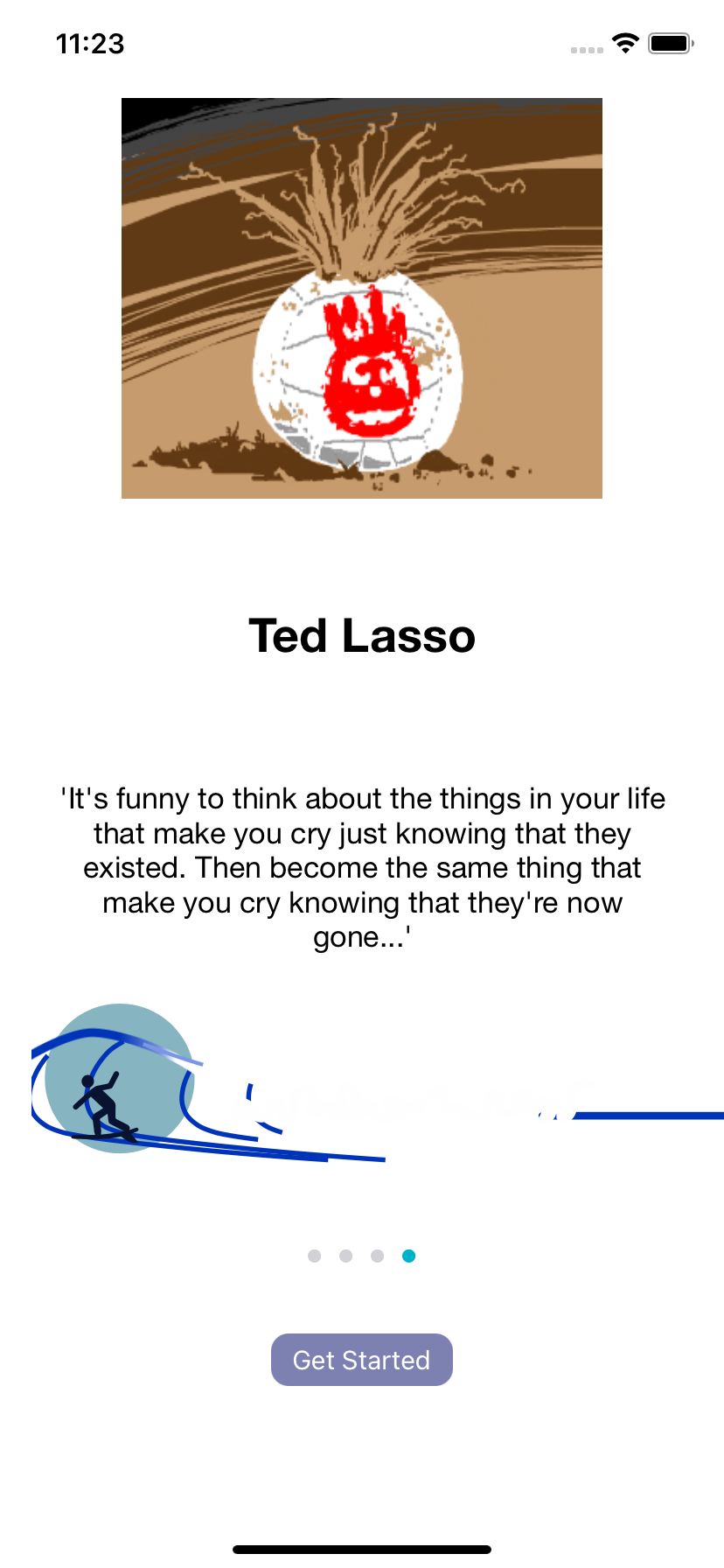The height and width of the screenshot is (1568, 724).
Task: Go to the third page indicator dot
Action: [x=378, y=1256]
